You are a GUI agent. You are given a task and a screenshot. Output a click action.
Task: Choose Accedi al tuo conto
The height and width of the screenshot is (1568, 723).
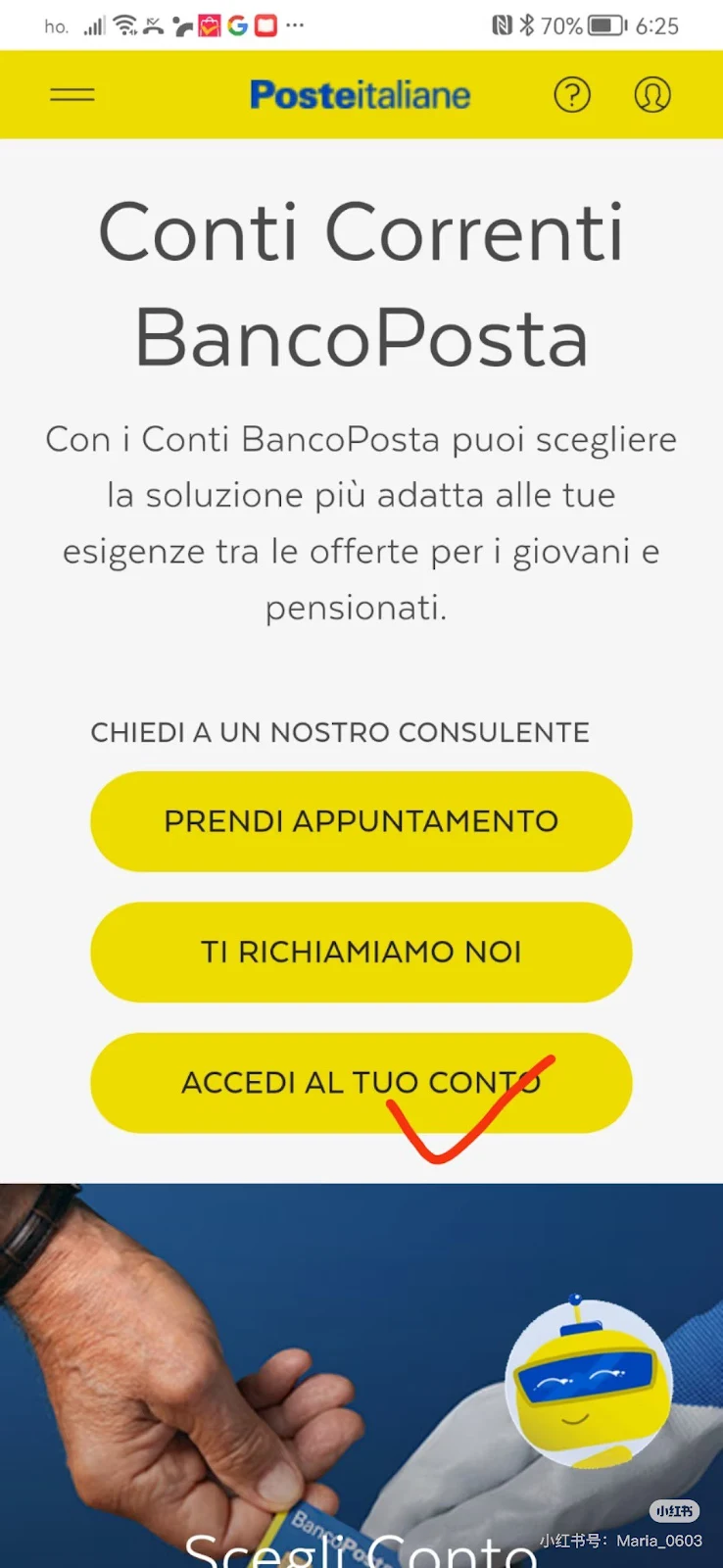[x=361, y=1083]
